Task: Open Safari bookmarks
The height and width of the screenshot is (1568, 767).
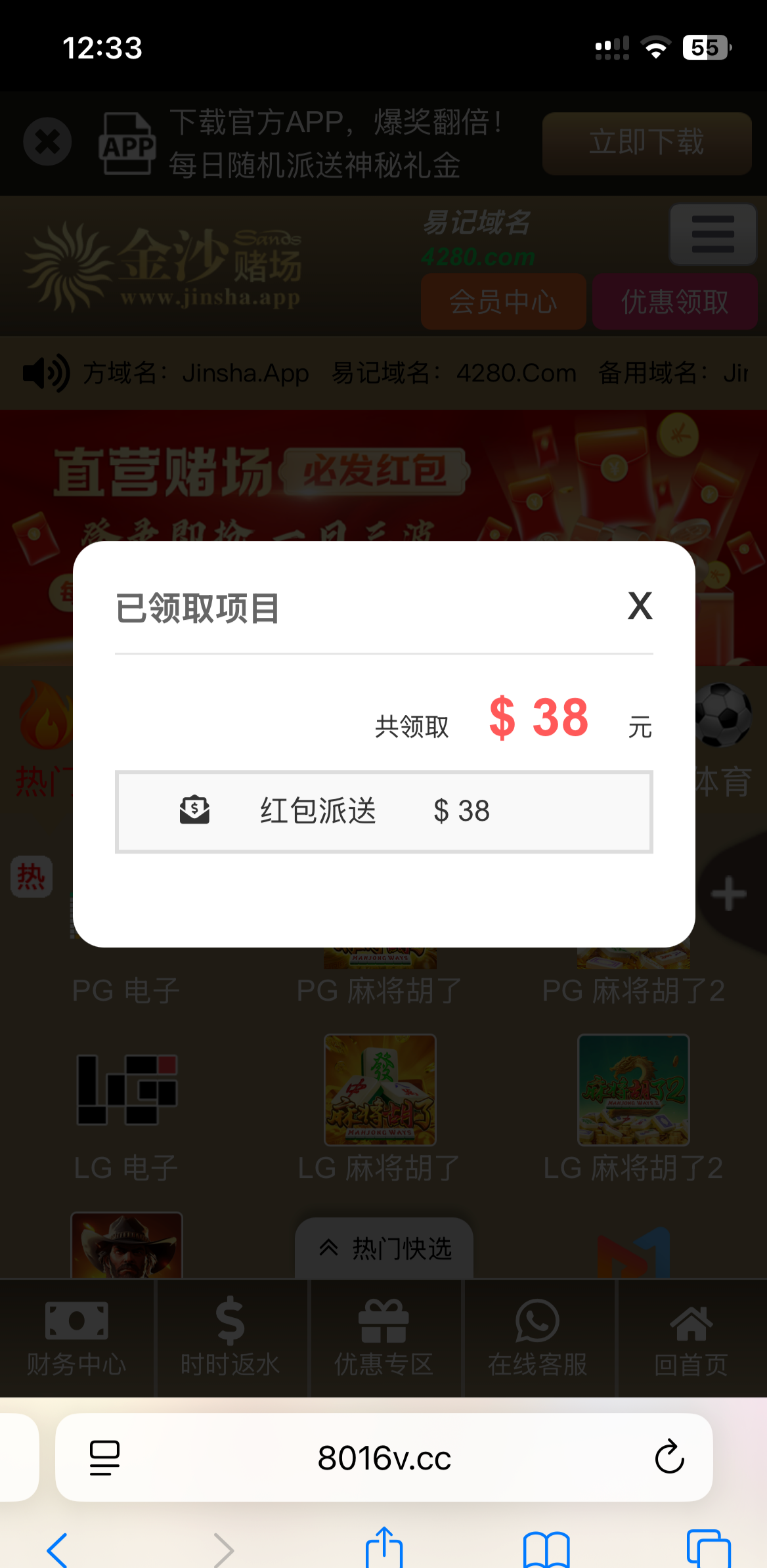Action: pyautogui.click(x=546, y=1548)
